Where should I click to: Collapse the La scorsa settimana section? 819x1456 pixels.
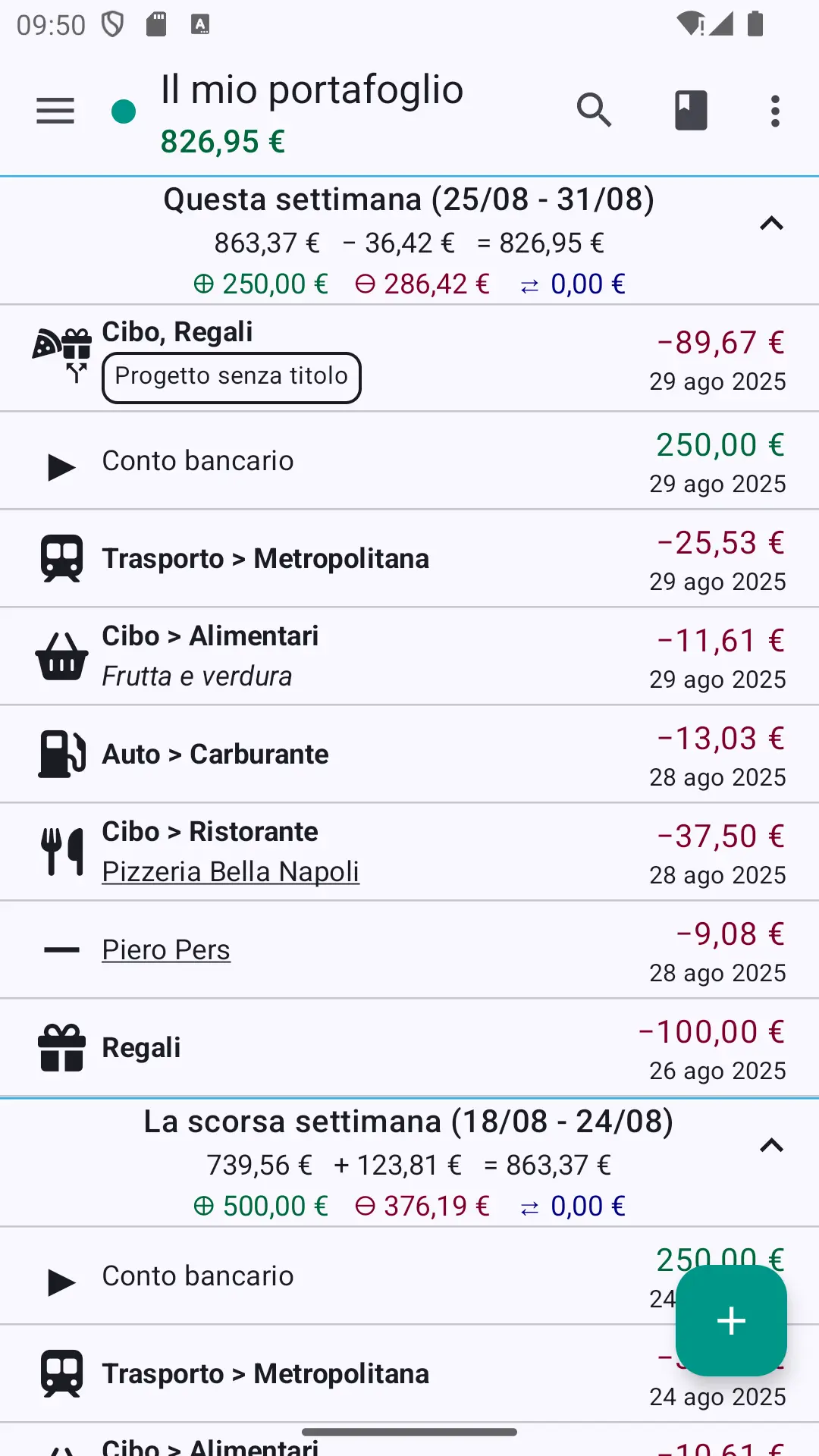[771, 1146]
